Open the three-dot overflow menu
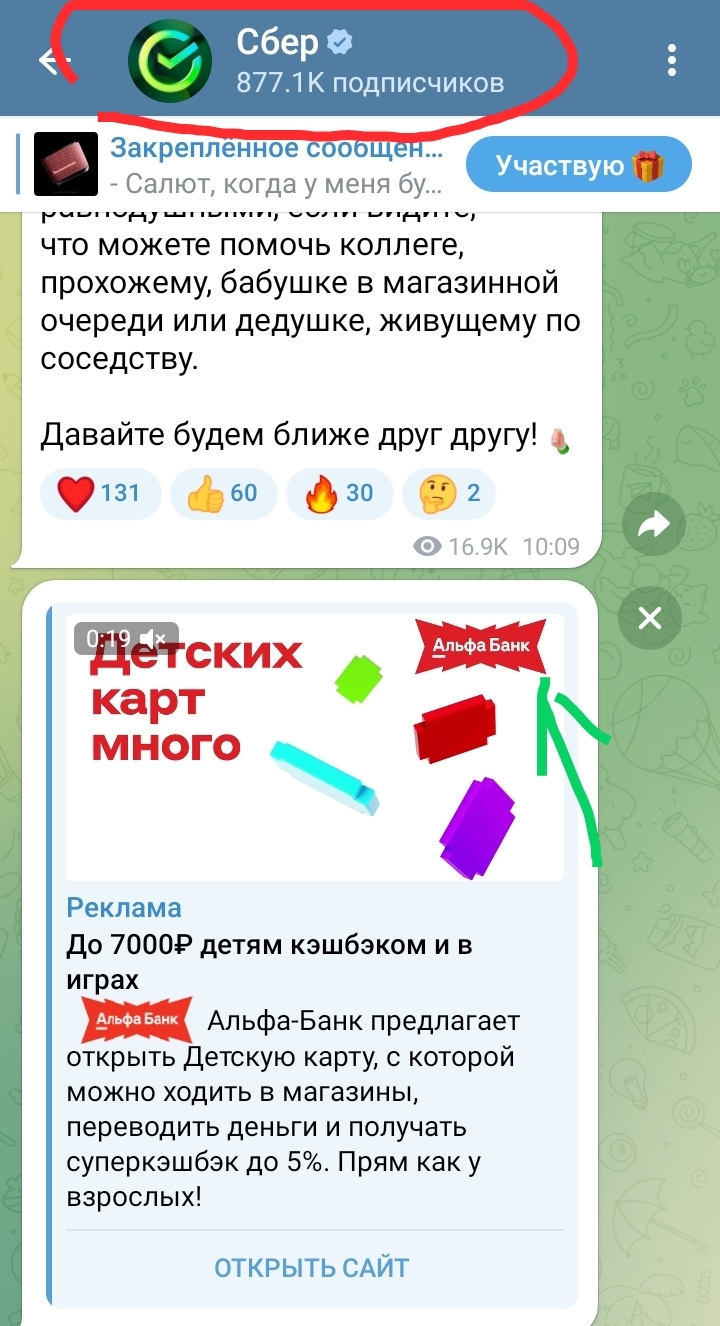 coord(672,61)
